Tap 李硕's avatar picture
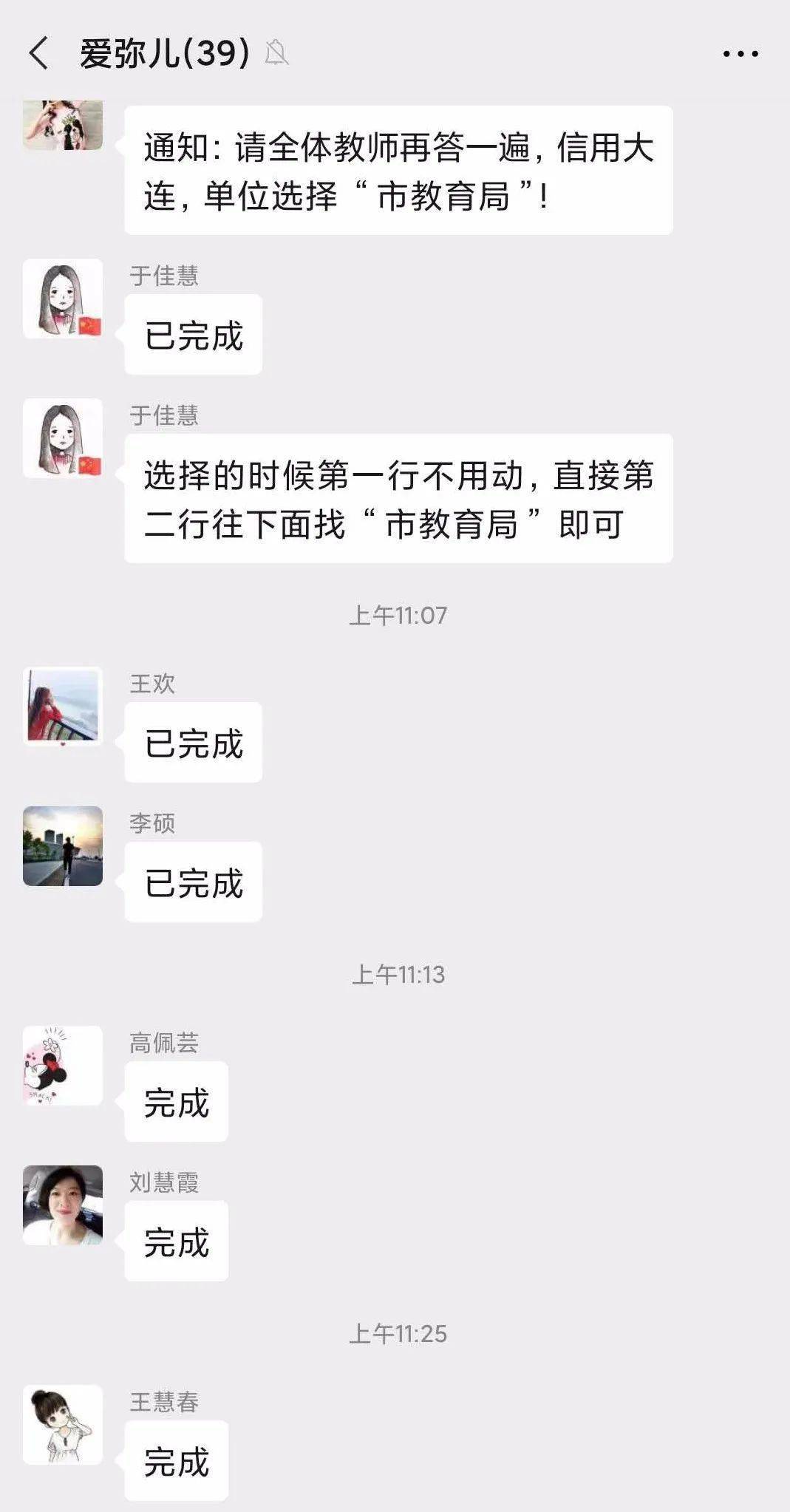The image size is (790, 1512). pyautogui.click(x=63, y=846)
